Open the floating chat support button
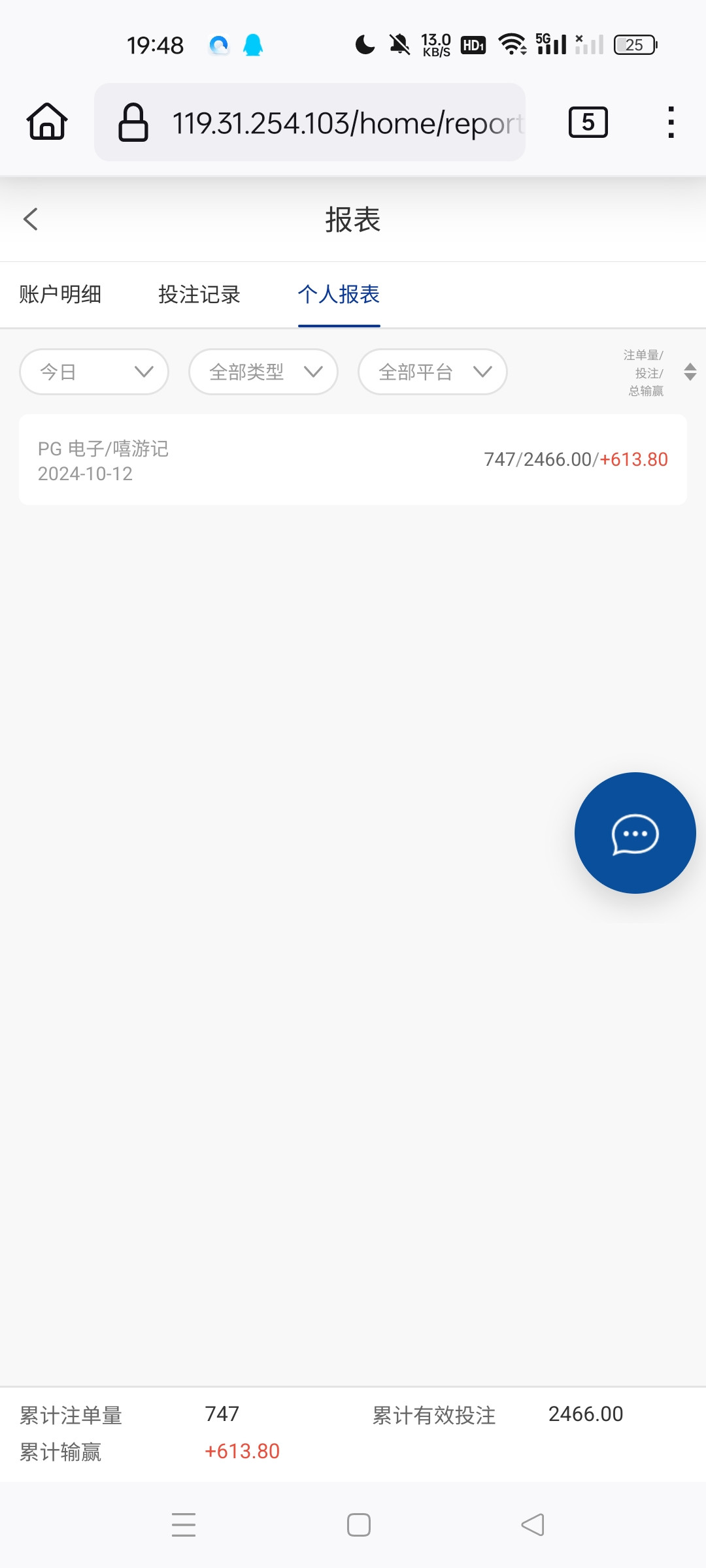The image size is (706, 1568). click(635, 833)
